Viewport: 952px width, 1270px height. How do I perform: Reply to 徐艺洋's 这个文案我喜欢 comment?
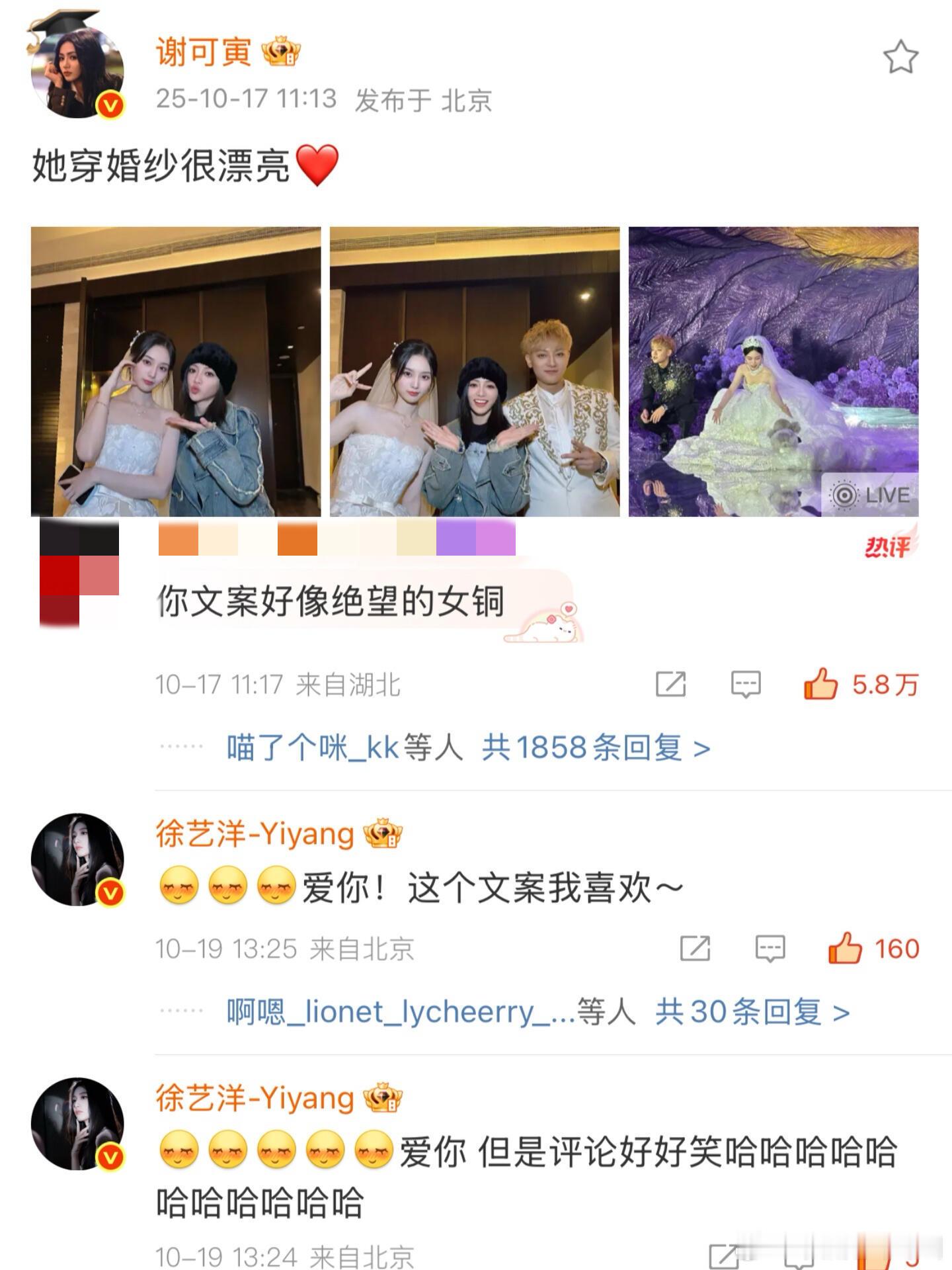pyautogui.click(x=770, y=949)
